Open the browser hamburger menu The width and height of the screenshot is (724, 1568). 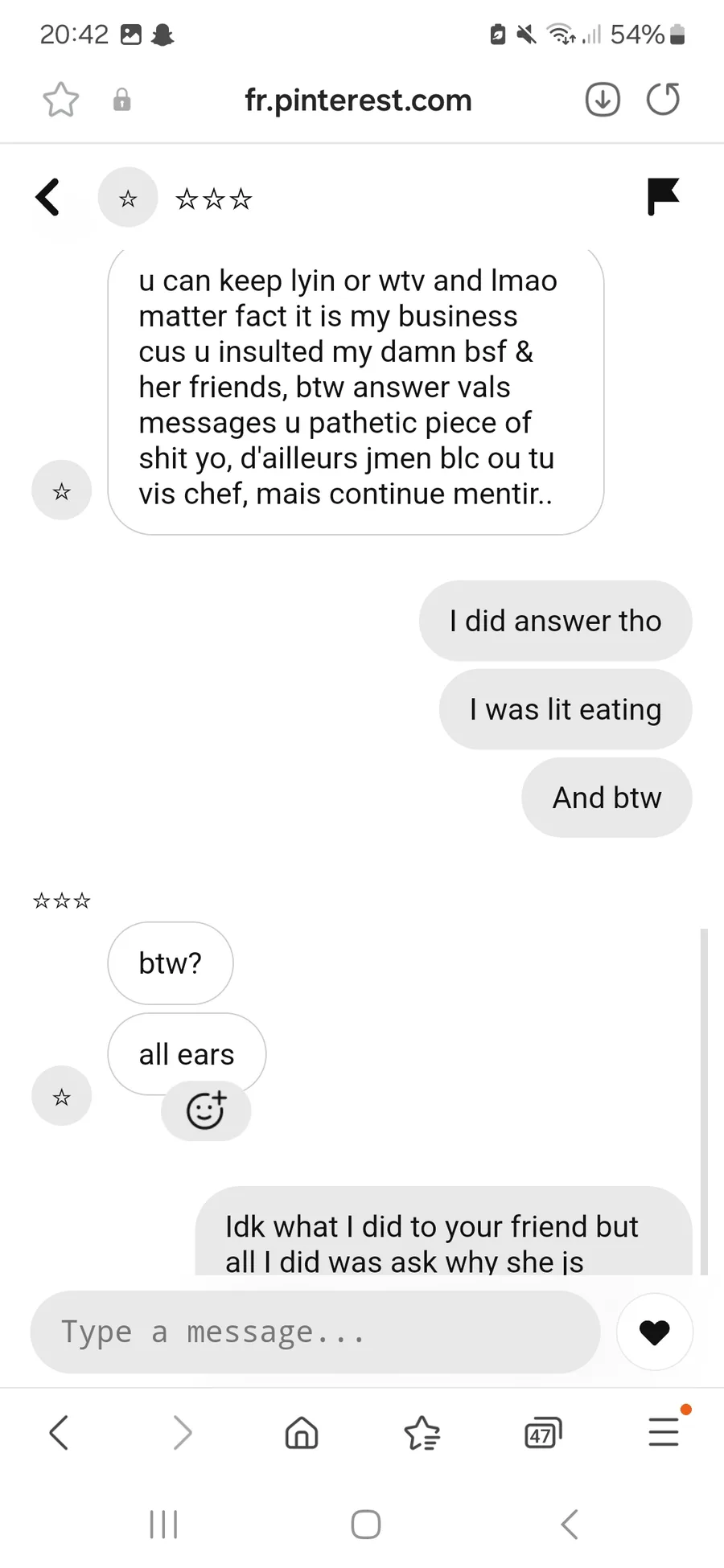[664, 1432]
